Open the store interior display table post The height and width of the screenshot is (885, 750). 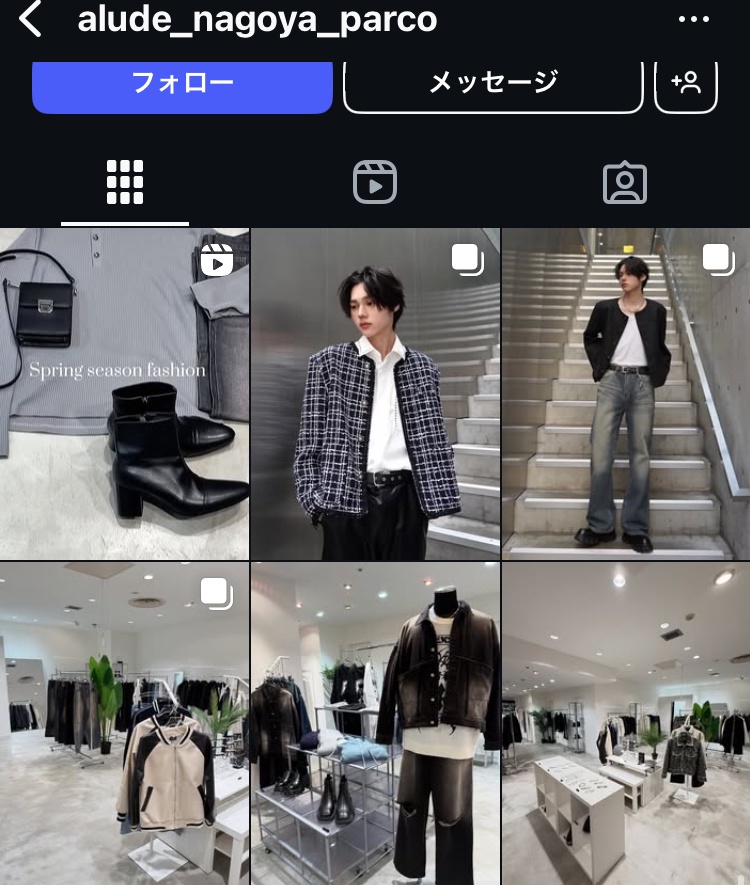(x=626, y=724)
